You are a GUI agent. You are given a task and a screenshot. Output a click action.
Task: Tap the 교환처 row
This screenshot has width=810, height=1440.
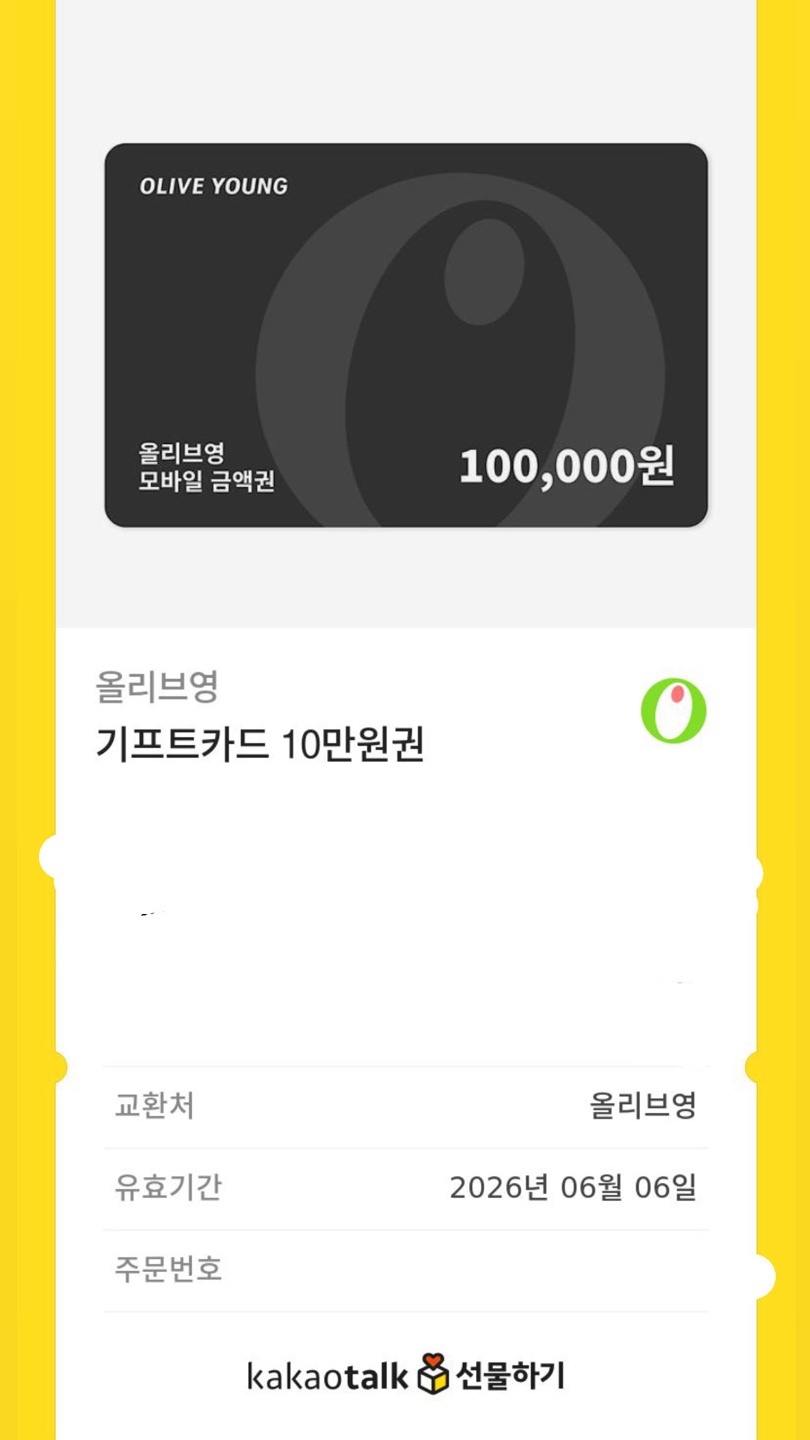156,1106
